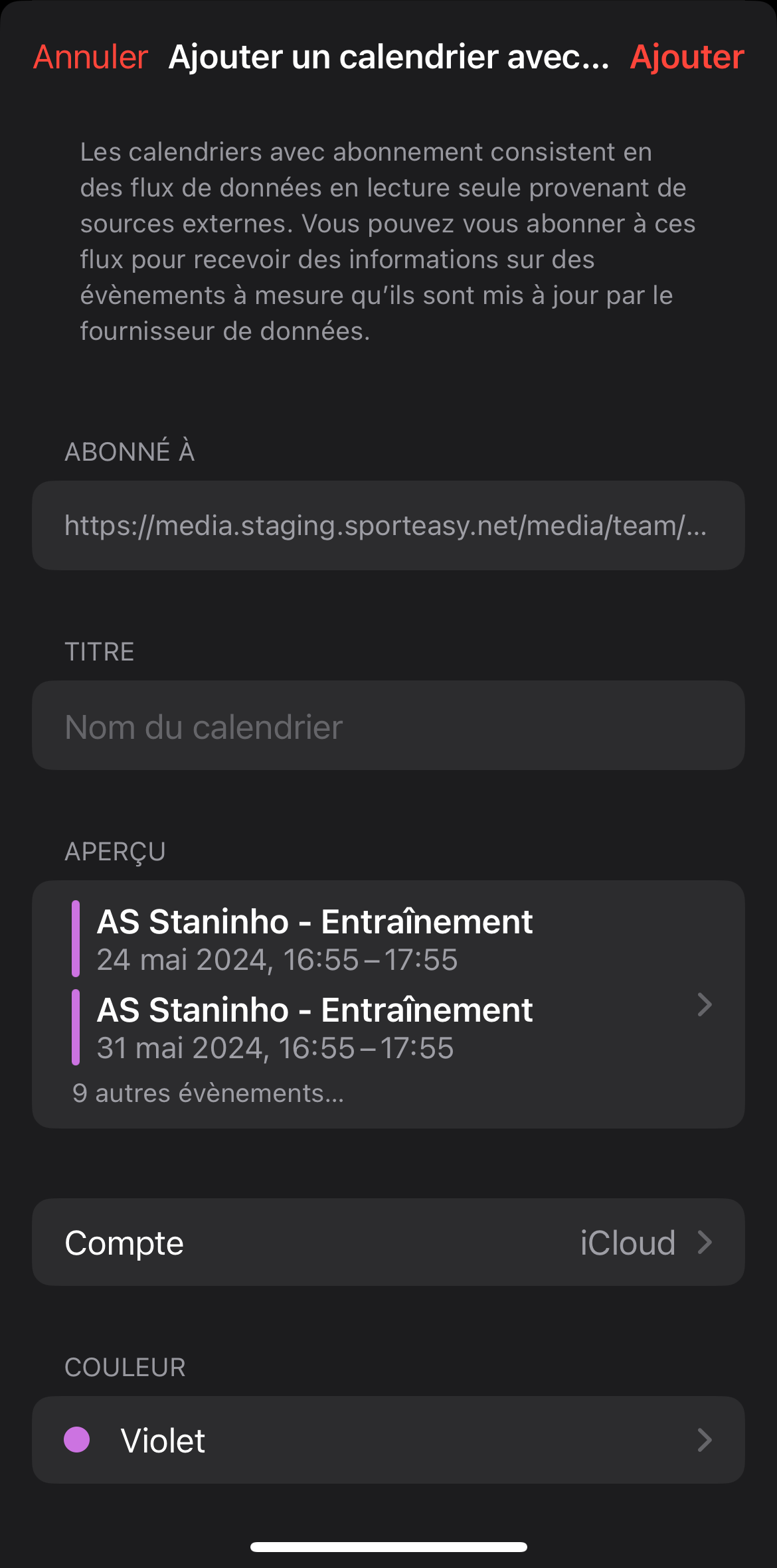Focus the Nom du calendrier field
The height and width of the screenshot is (1568, 777).
(388, 726)
